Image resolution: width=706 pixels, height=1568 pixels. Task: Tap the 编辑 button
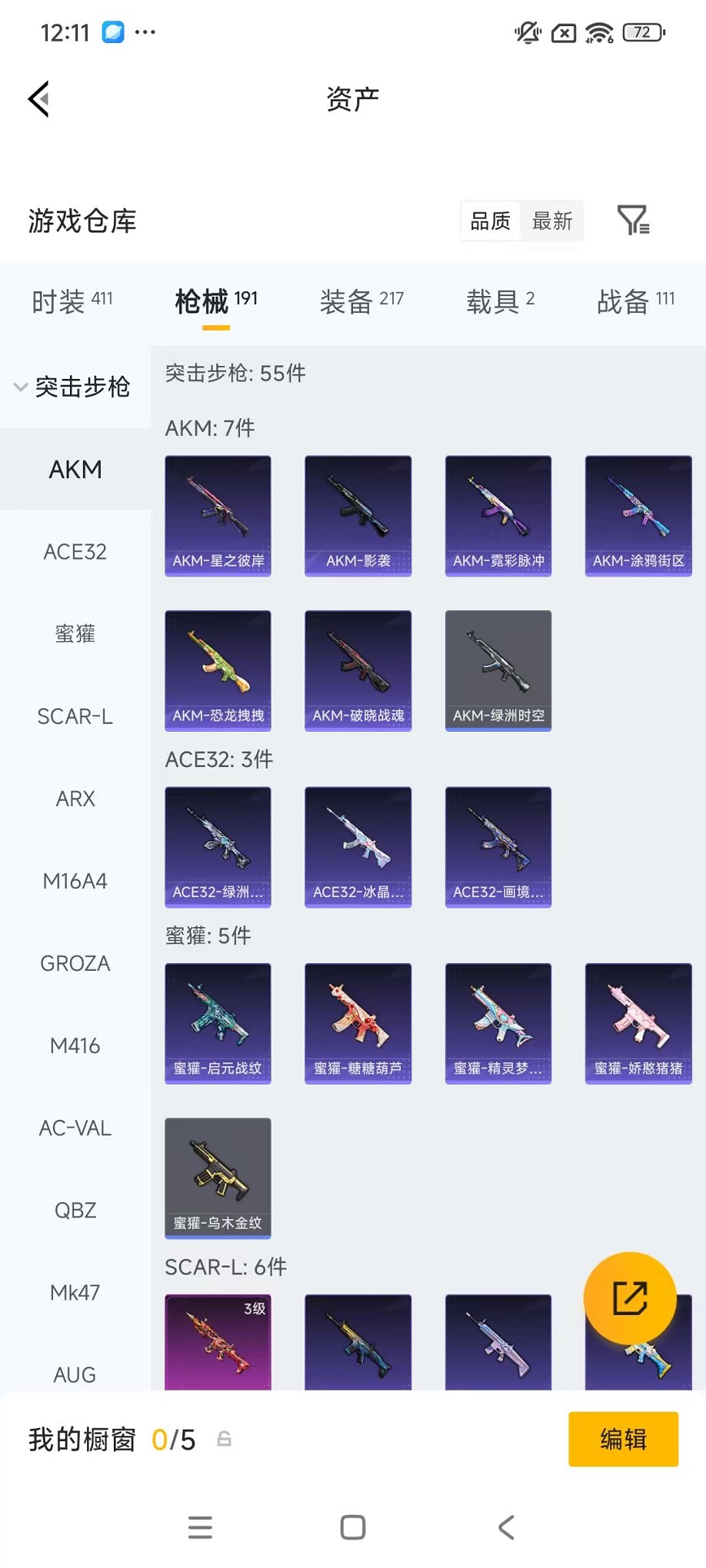point(623,1439)
